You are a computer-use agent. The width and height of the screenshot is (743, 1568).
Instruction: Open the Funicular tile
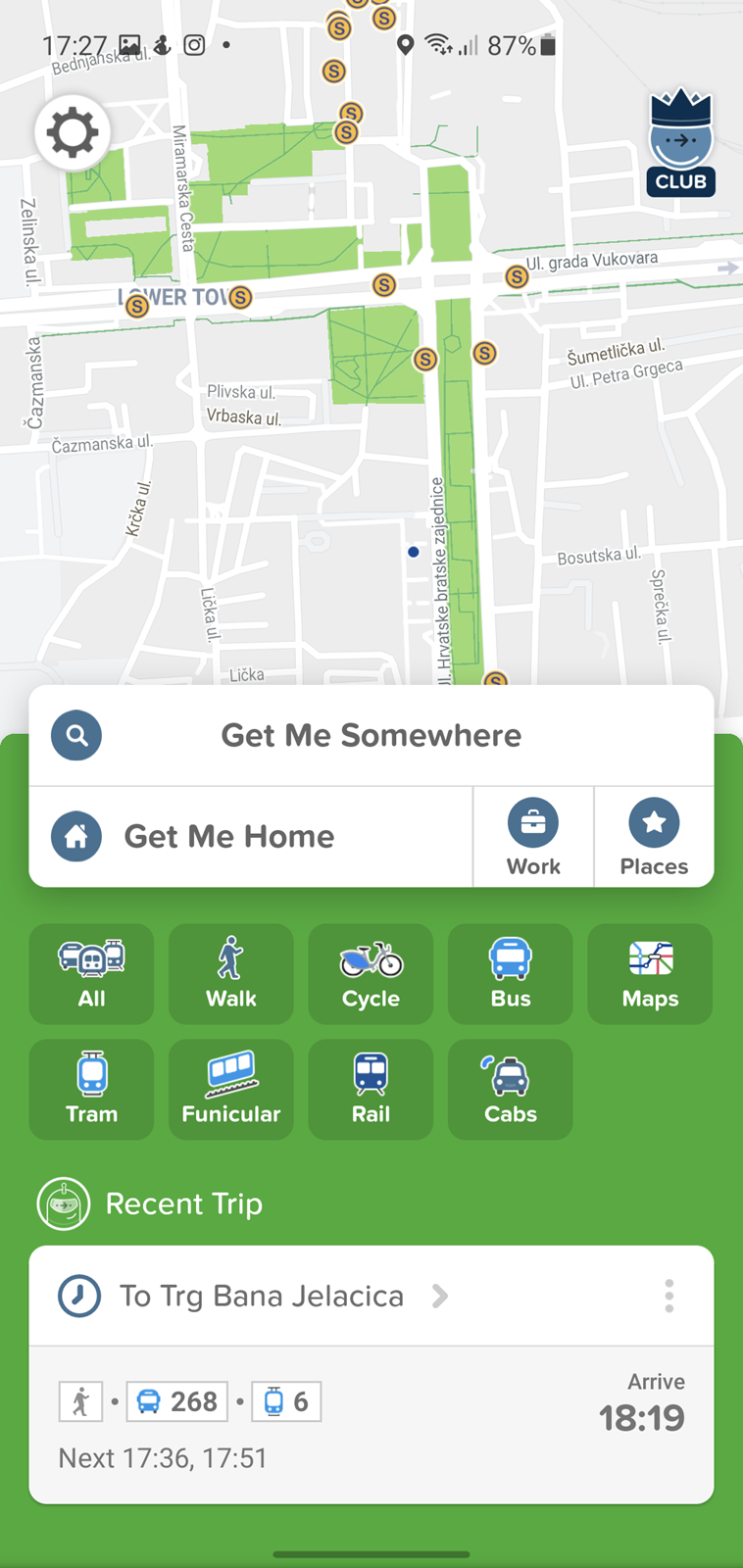click(x=231, y=1090)
